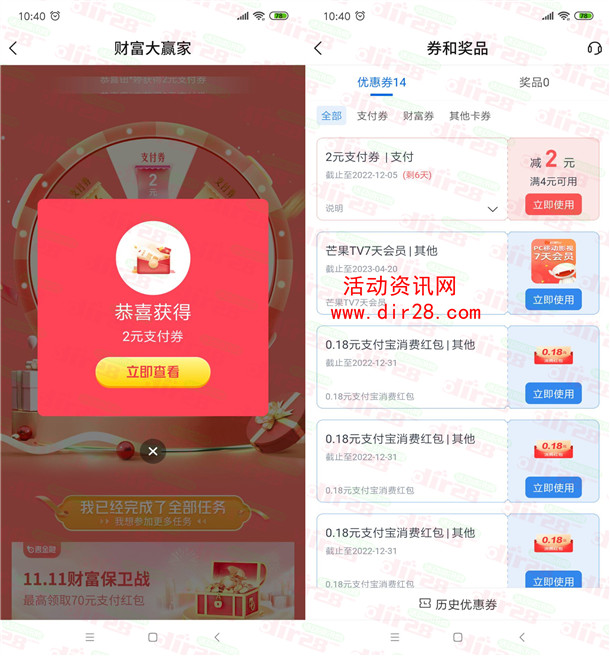Go back from the 财富大赢家 page
The height and width of the screenshot is (656, 610).
[x=13, y=48]
